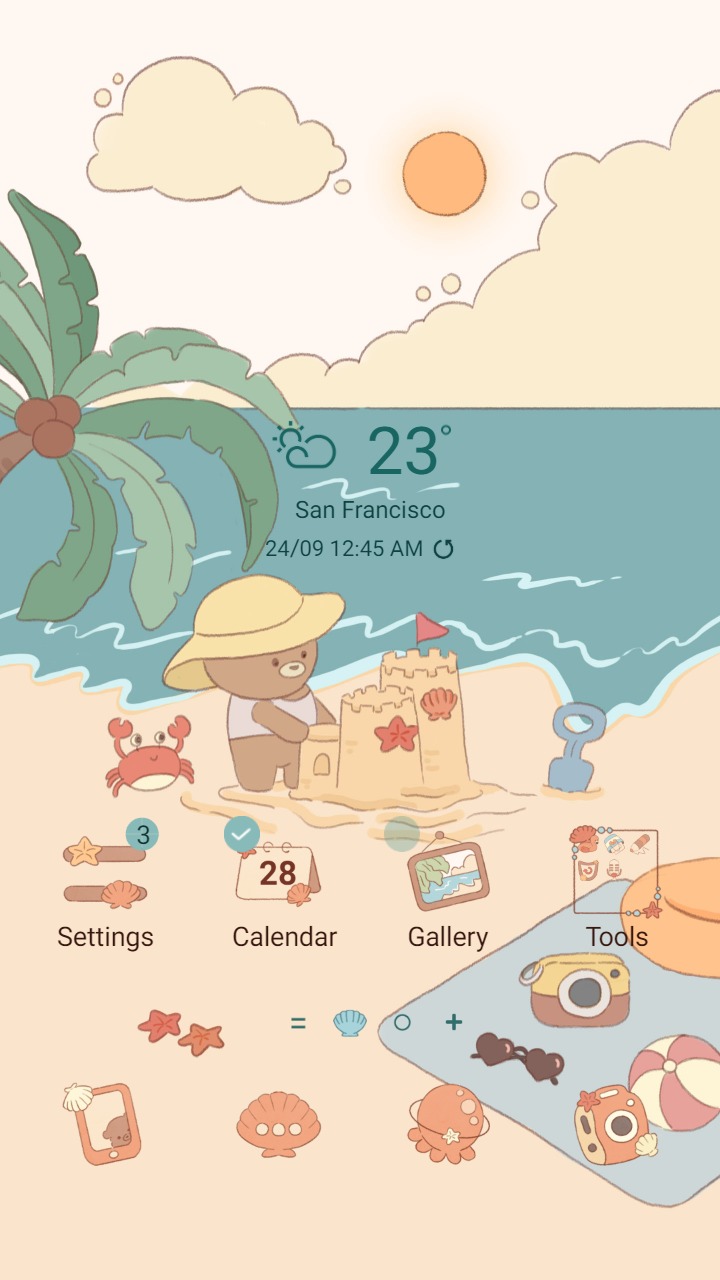Tap the crayon pencil icon inside Tools folder
This screenshot has height=1280, width=720.
tap(638, 842)
